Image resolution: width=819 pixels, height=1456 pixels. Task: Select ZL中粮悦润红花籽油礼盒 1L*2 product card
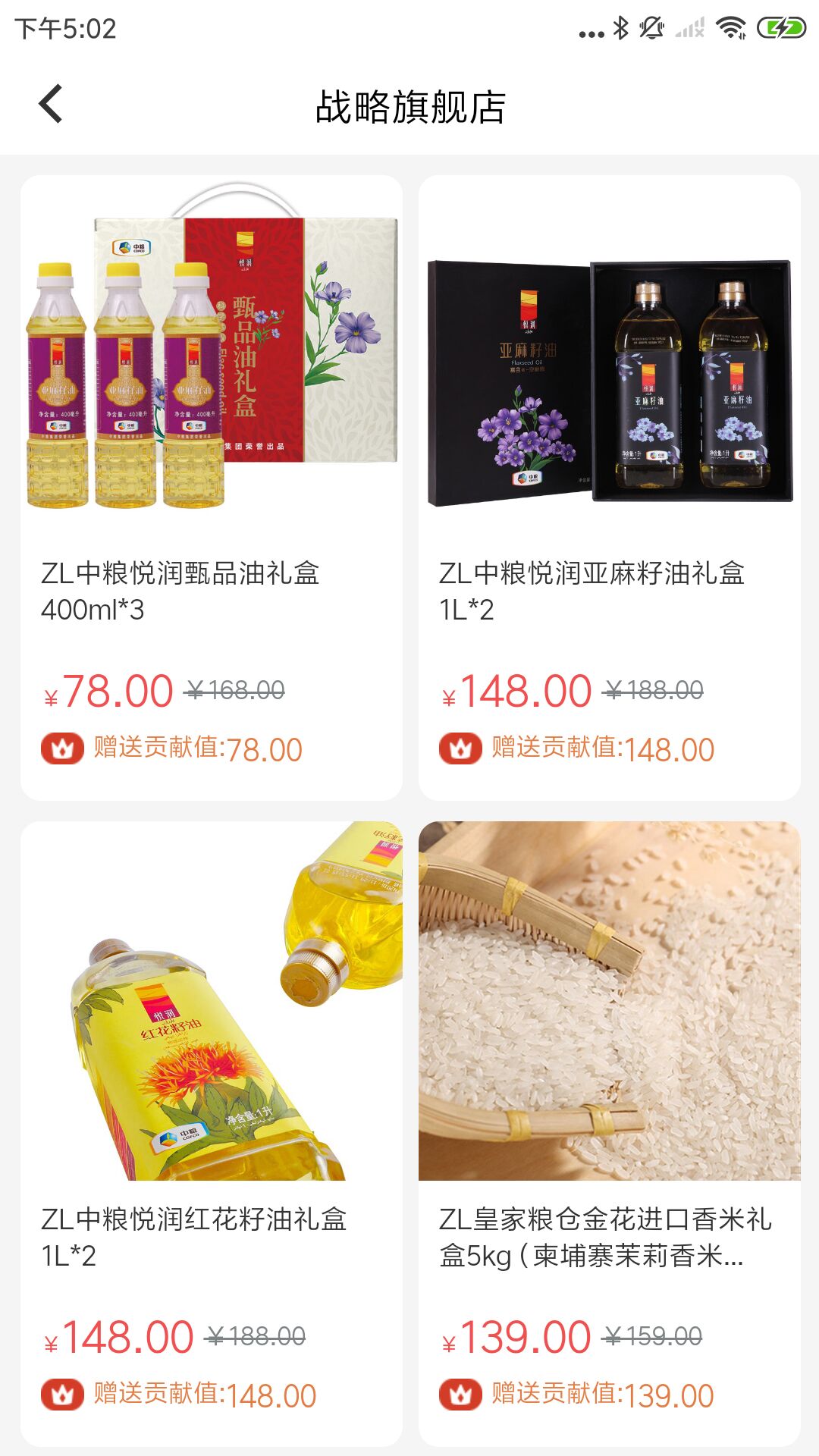click(212, 1133)
